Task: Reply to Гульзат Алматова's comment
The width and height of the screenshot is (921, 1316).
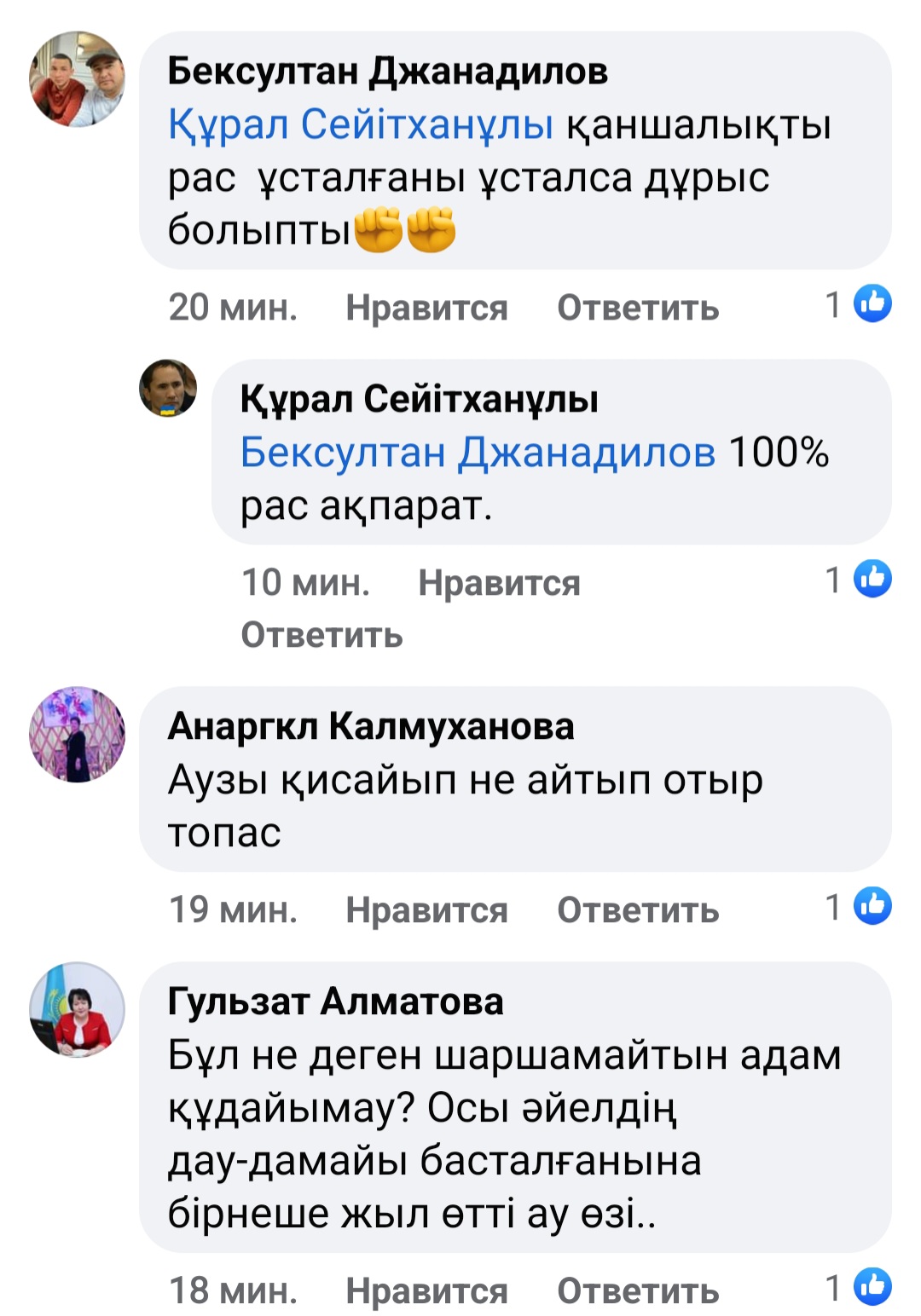Action: pyautogui.click(x=638, y=1291)
